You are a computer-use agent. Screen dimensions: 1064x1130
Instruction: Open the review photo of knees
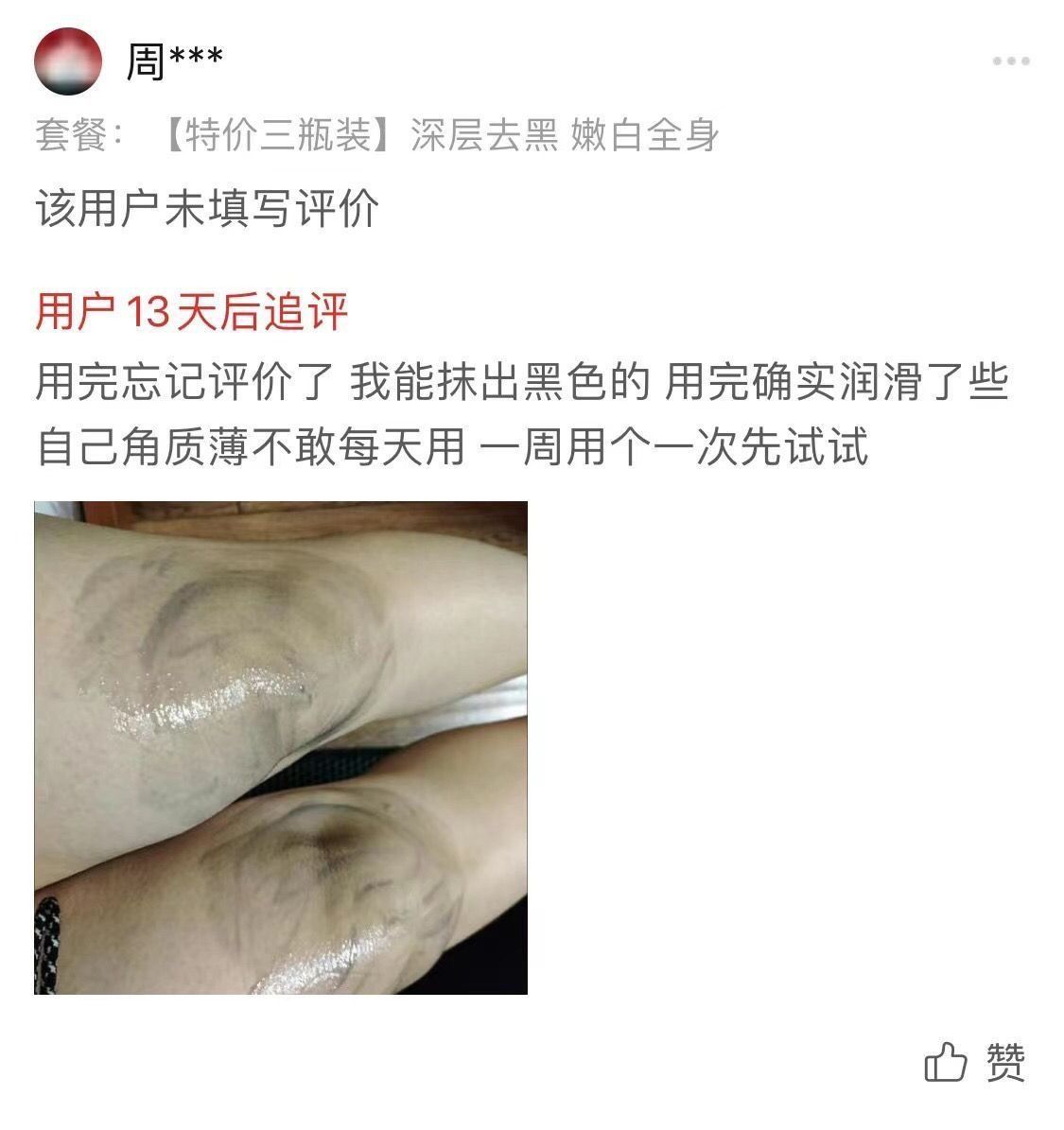pos(281,747)
